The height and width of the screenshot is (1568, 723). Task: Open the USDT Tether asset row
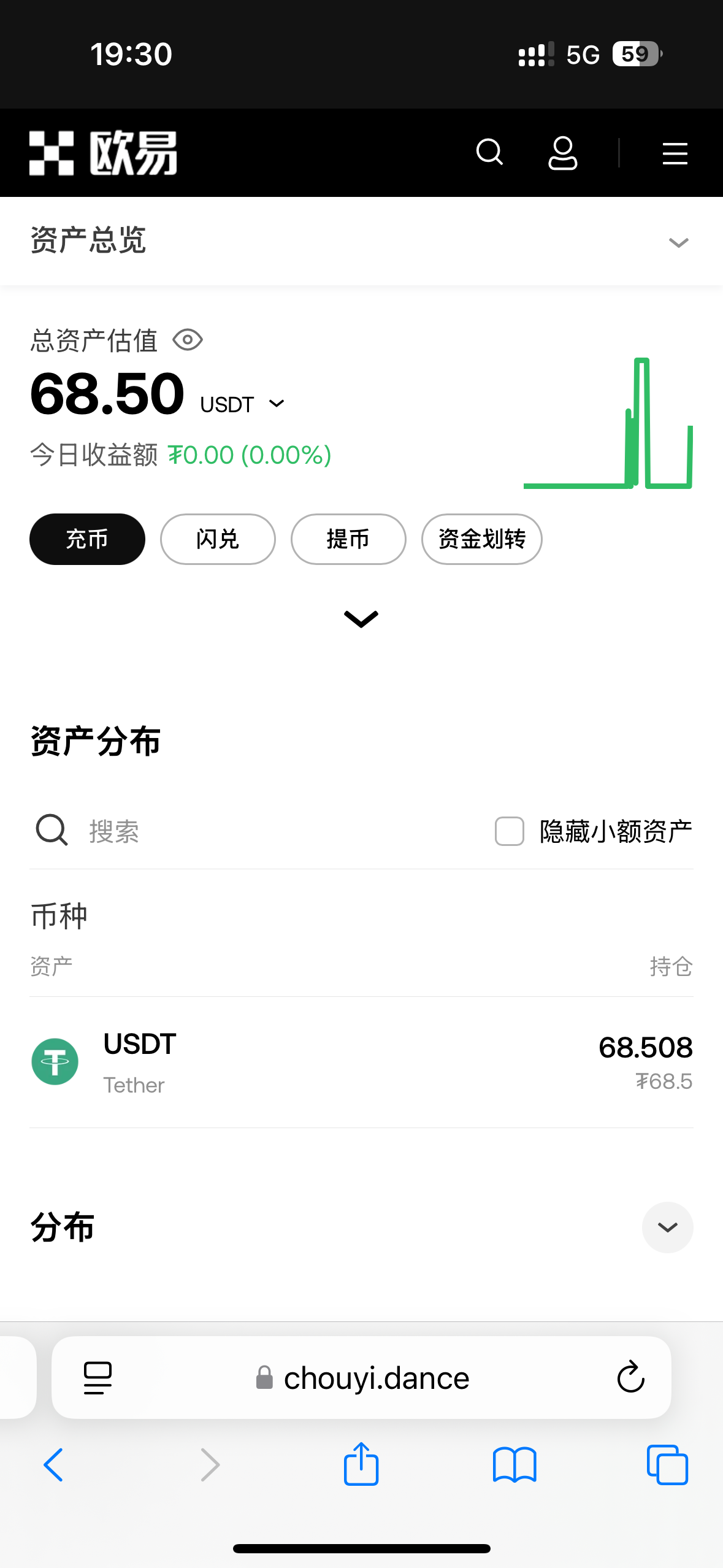361,1063
